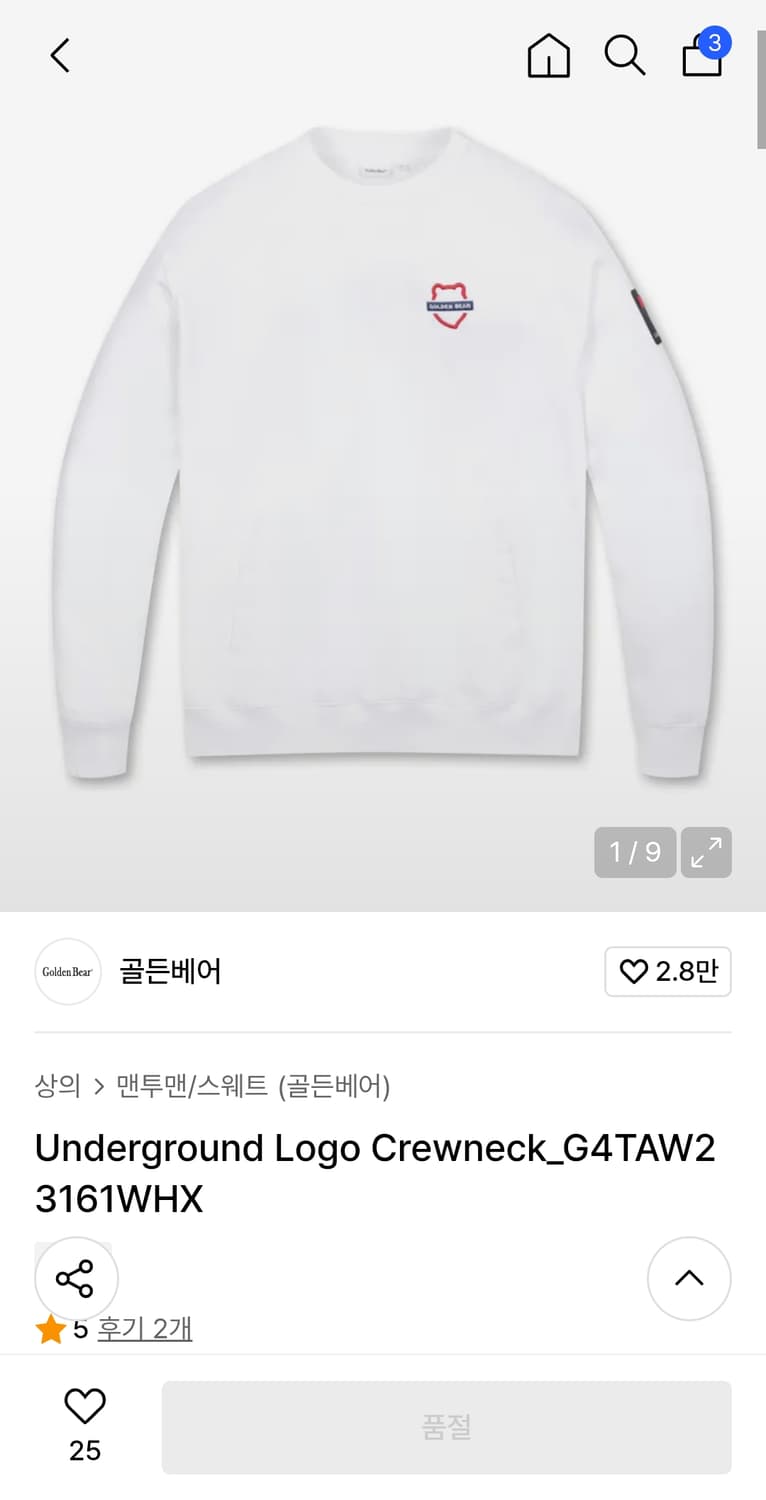Viewport: 766px width, 1500px height.
Task: Open search with magnifier icon
Action: coord(625,56)
